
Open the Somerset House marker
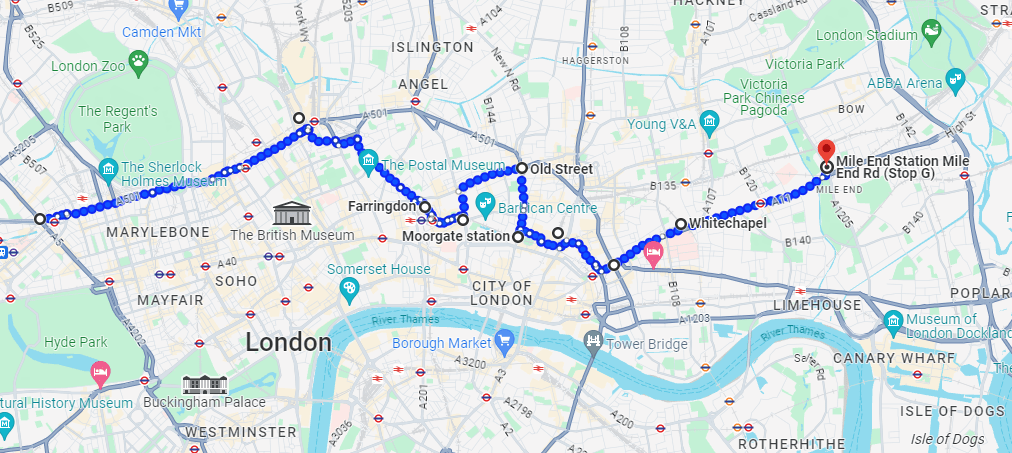coord(349,291)
